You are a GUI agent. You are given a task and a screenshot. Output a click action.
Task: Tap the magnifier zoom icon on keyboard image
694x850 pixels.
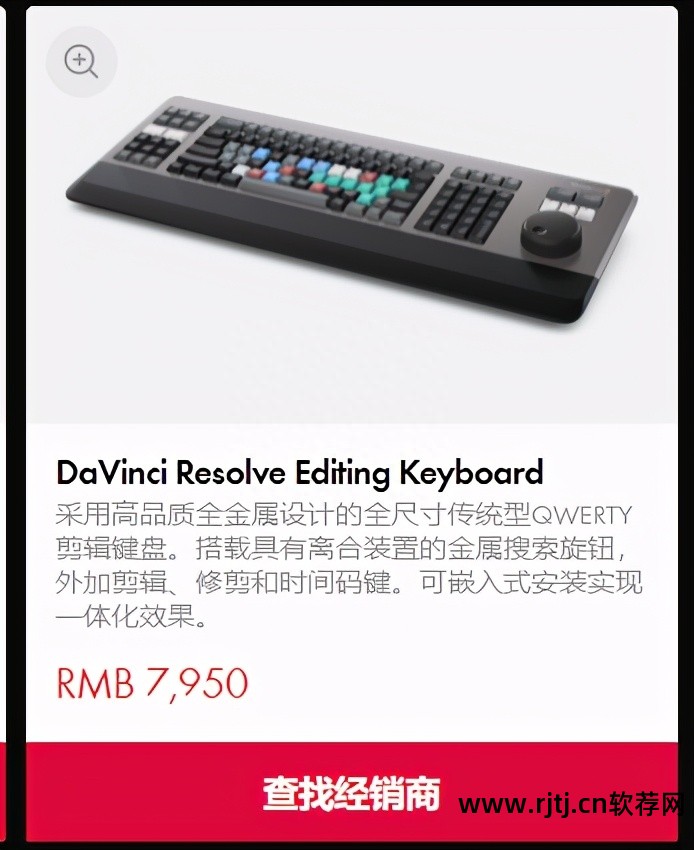point(81,62)
